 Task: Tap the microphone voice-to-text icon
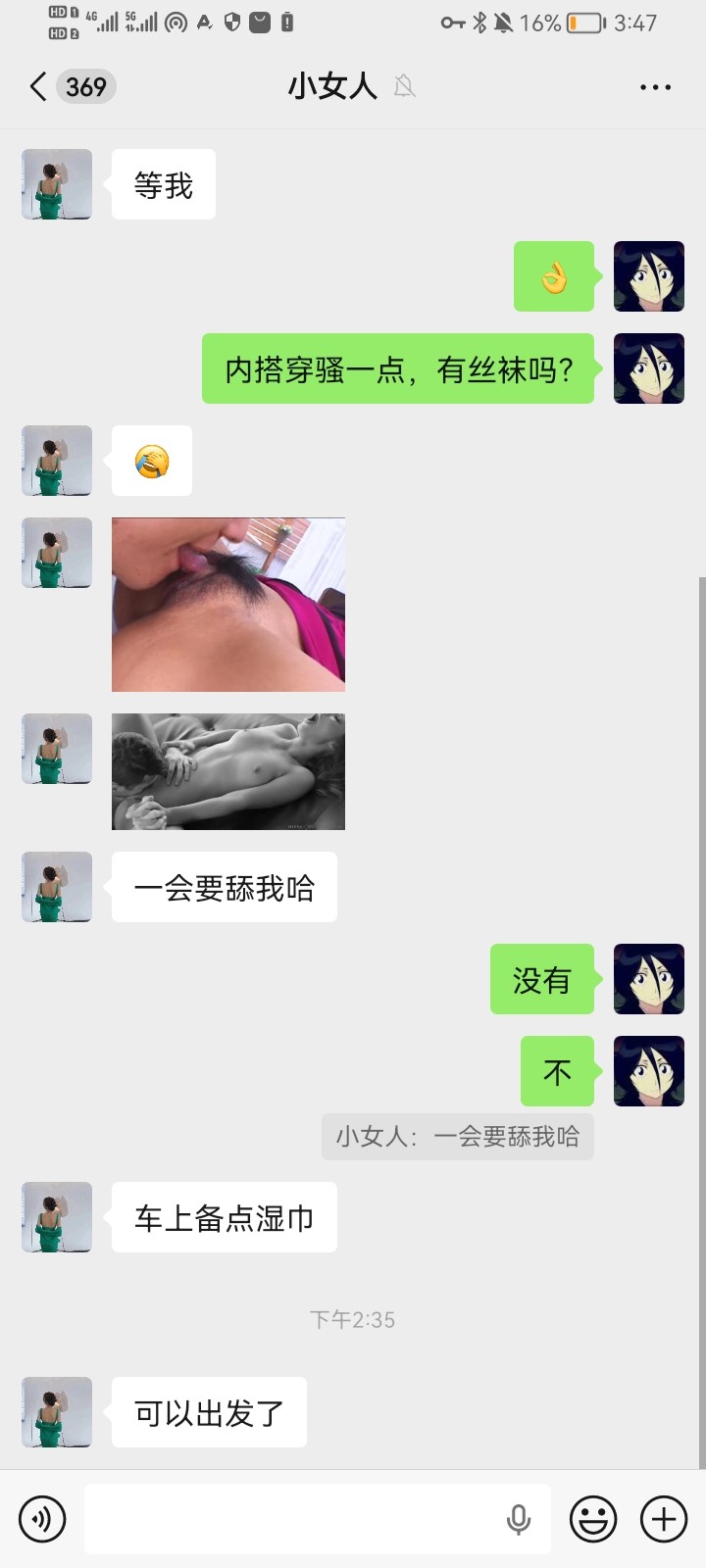519,1519
